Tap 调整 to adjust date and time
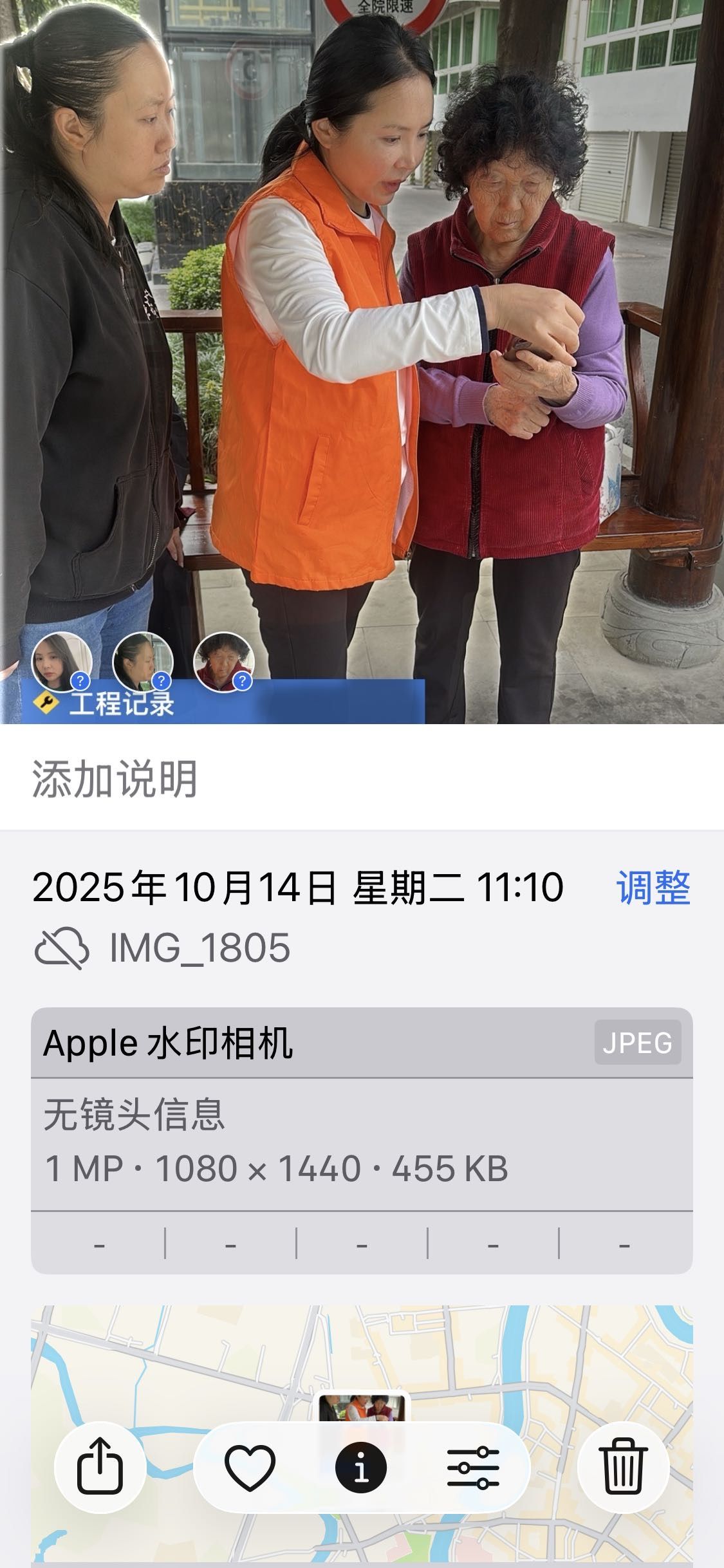 pos(653,888)
